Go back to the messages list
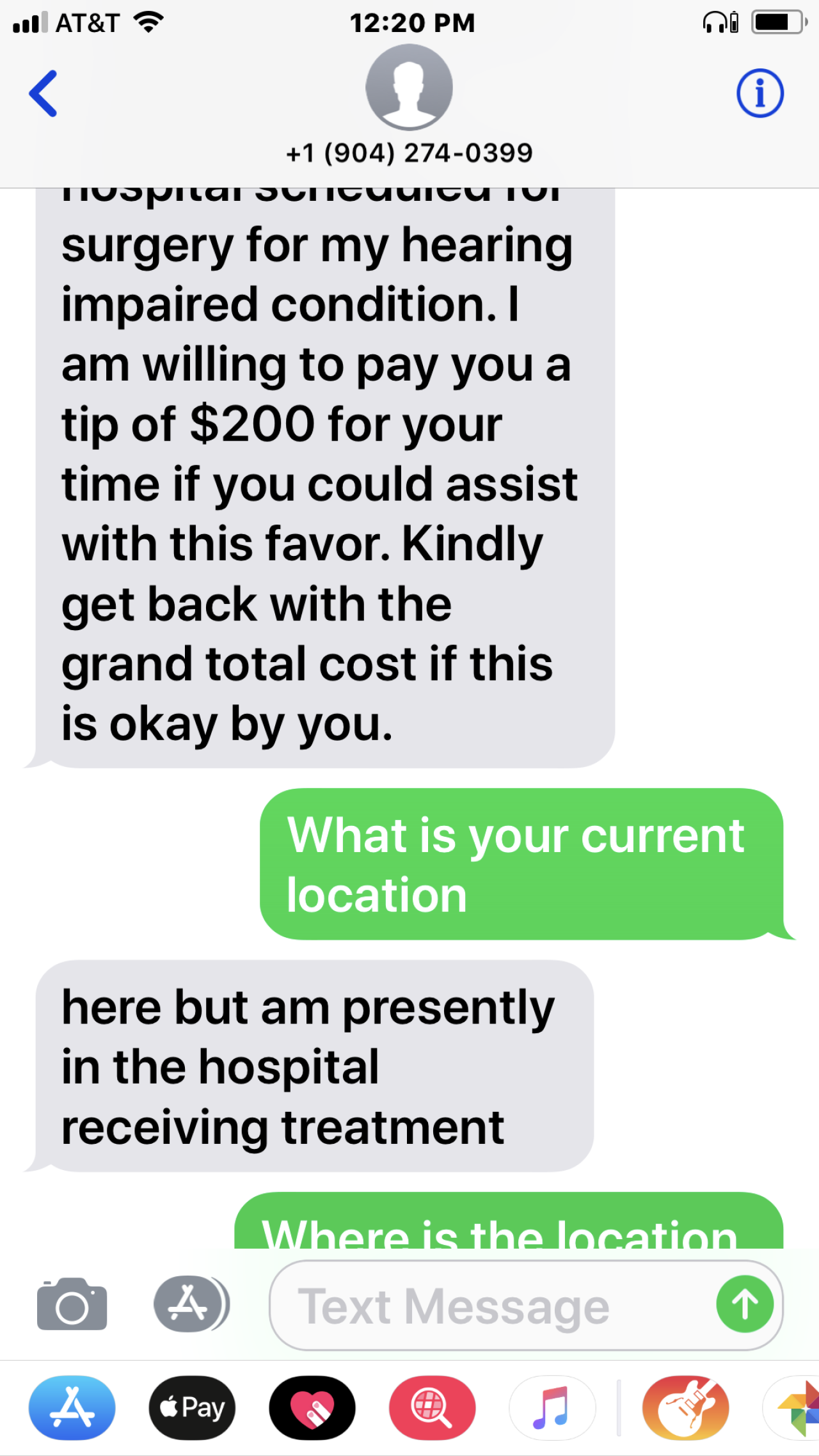819x1456 pixels. coord(44,93)
